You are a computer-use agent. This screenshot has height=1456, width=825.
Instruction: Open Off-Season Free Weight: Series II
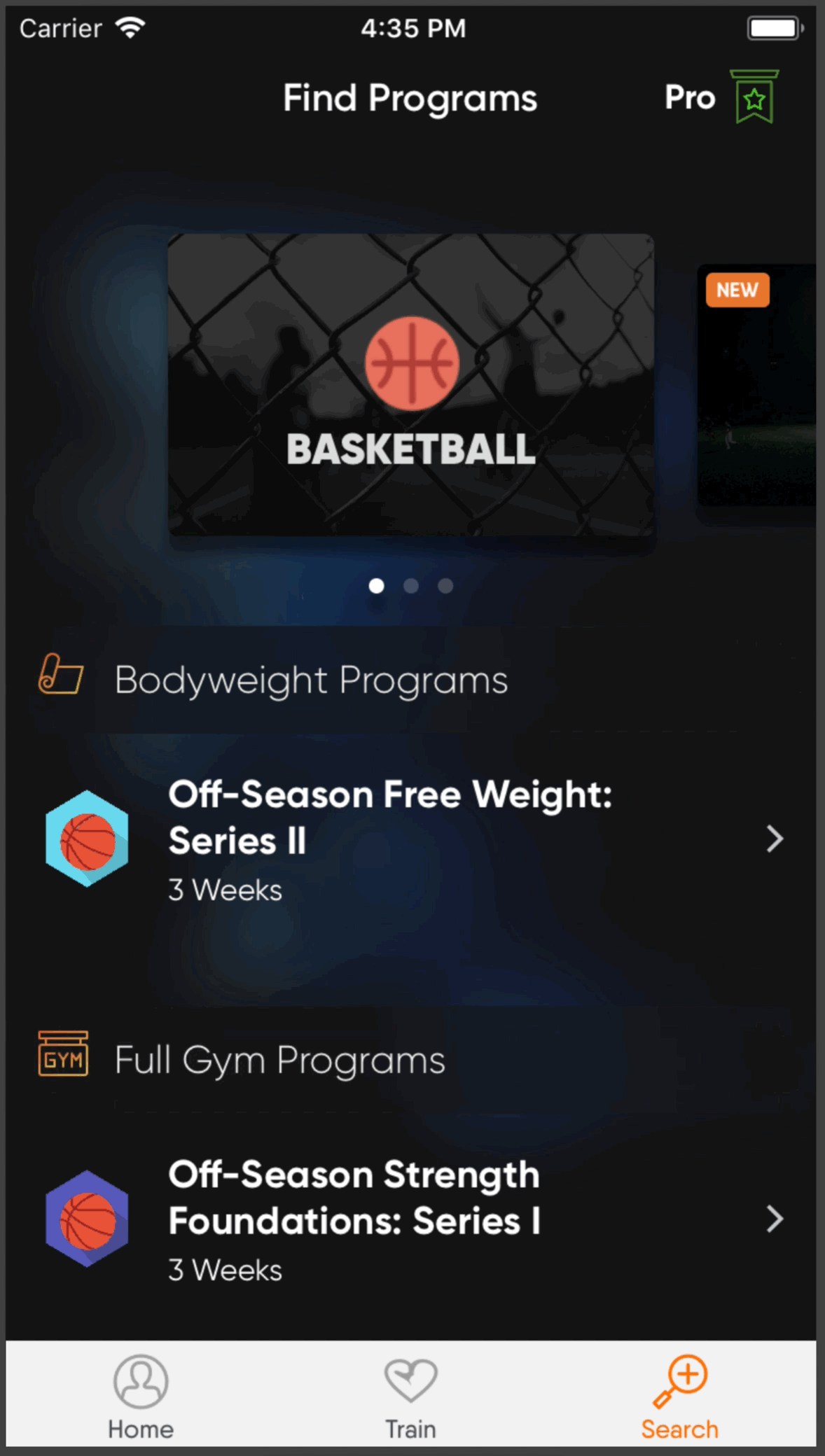(x=411, y=840)
